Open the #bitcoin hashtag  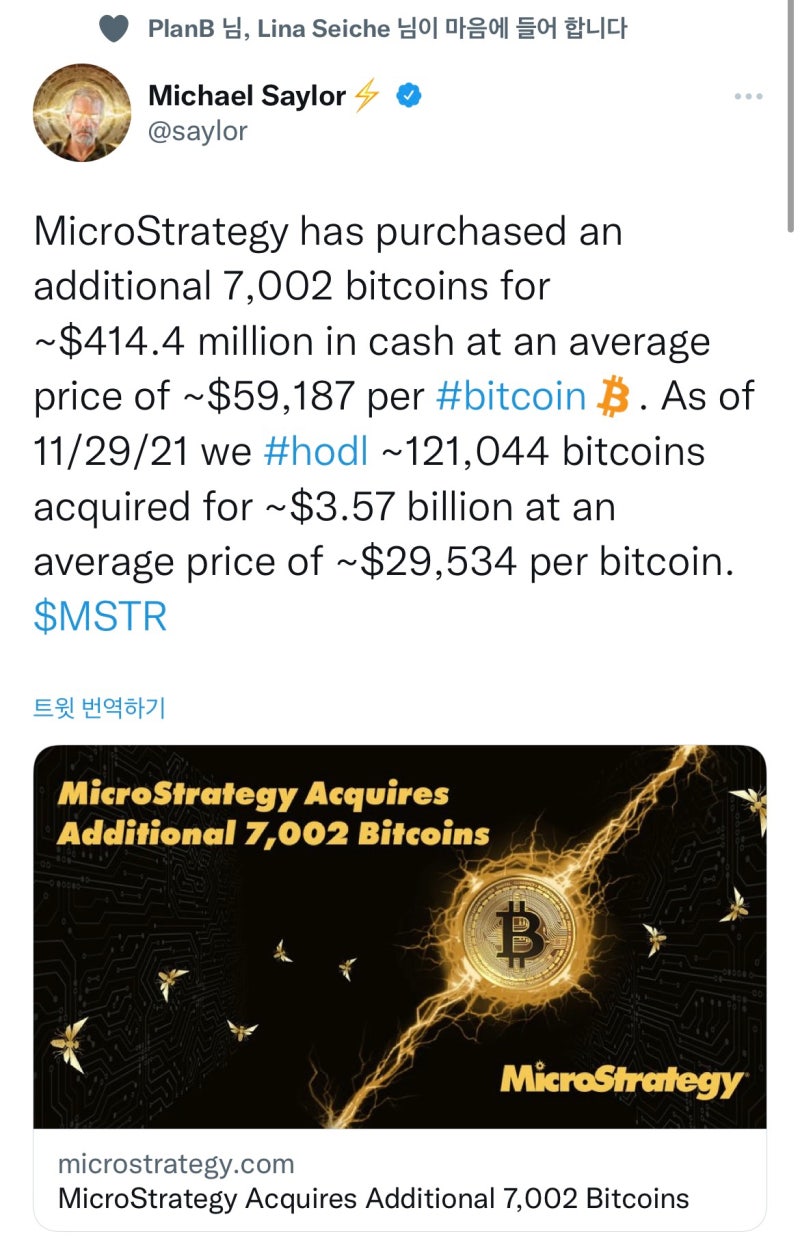511,397
